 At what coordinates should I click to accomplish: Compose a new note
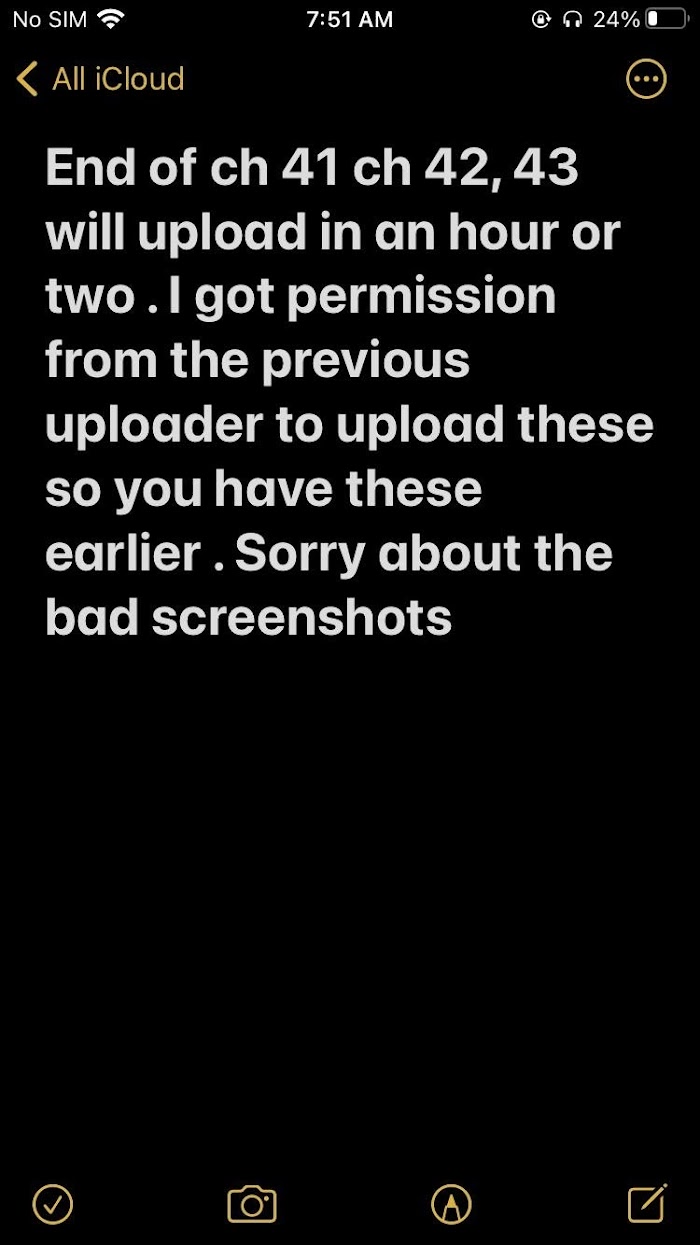[x=648, y=1203]
